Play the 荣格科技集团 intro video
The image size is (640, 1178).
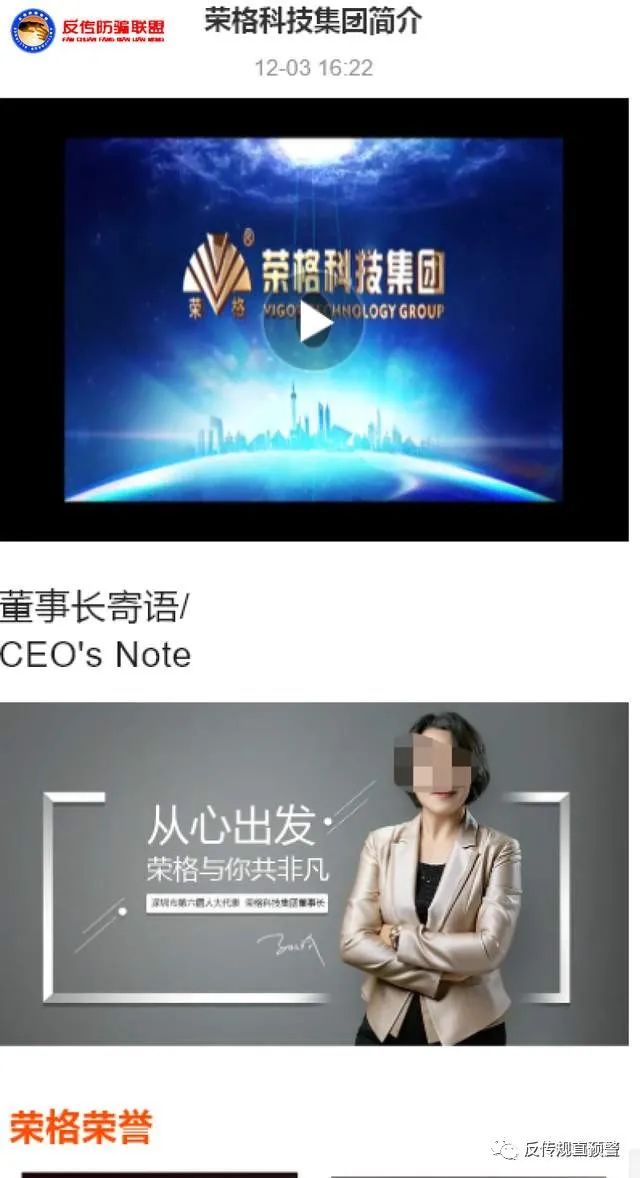coord(313,323)
